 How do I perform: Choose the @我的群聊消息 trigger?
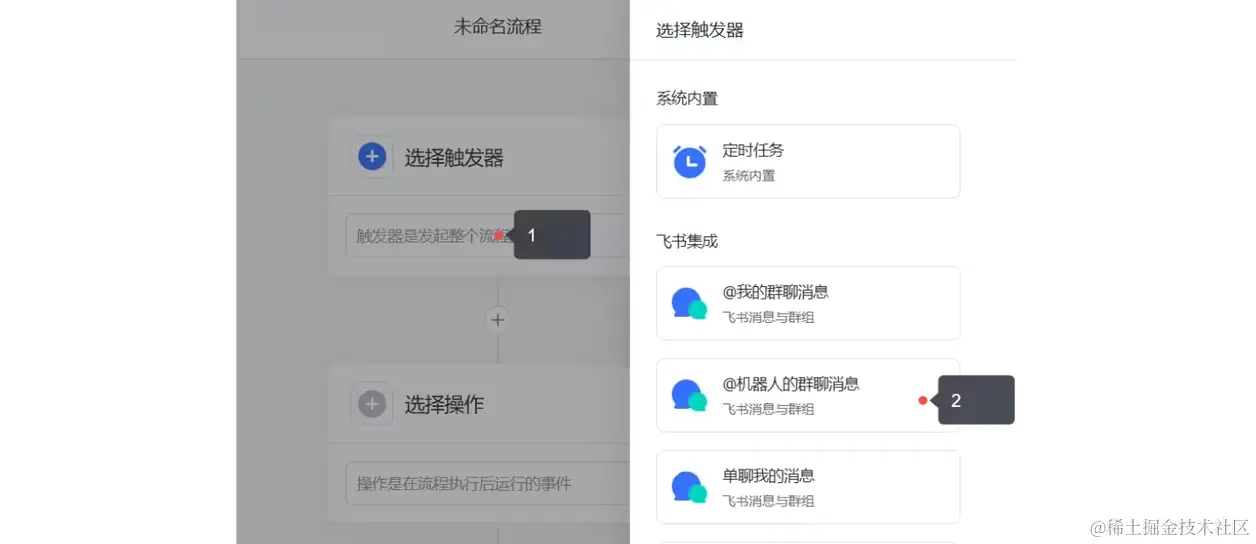(807, 303)
